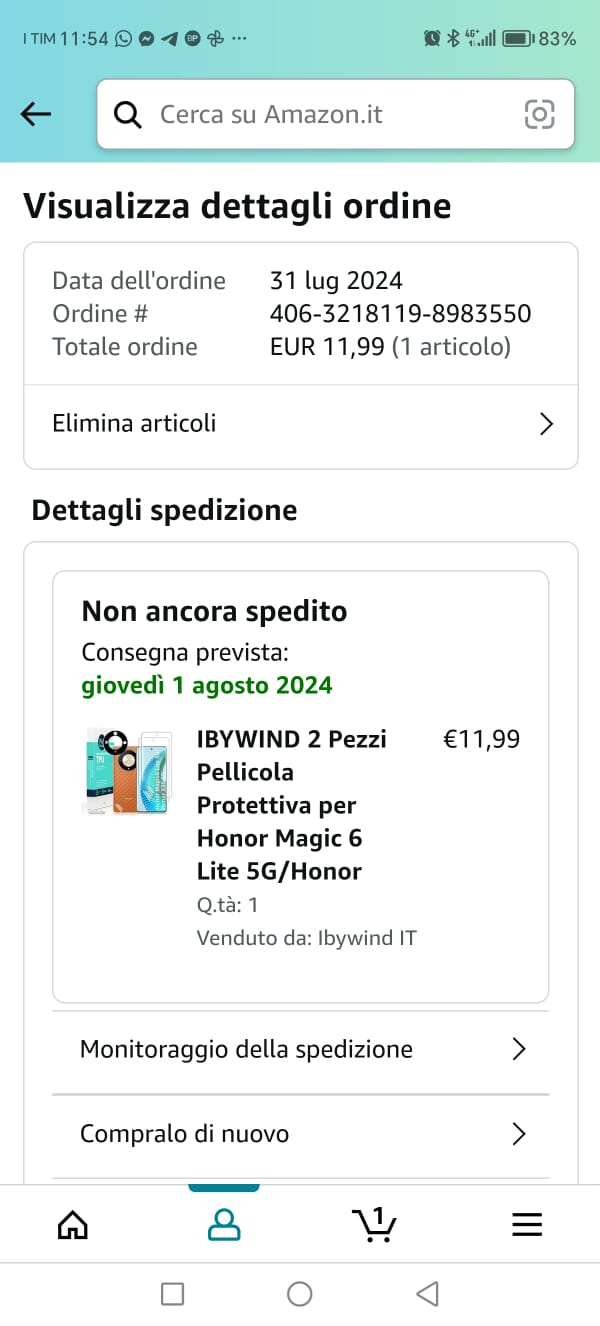Tap the Cerca su Amazon.it search field

pos(320,115)
